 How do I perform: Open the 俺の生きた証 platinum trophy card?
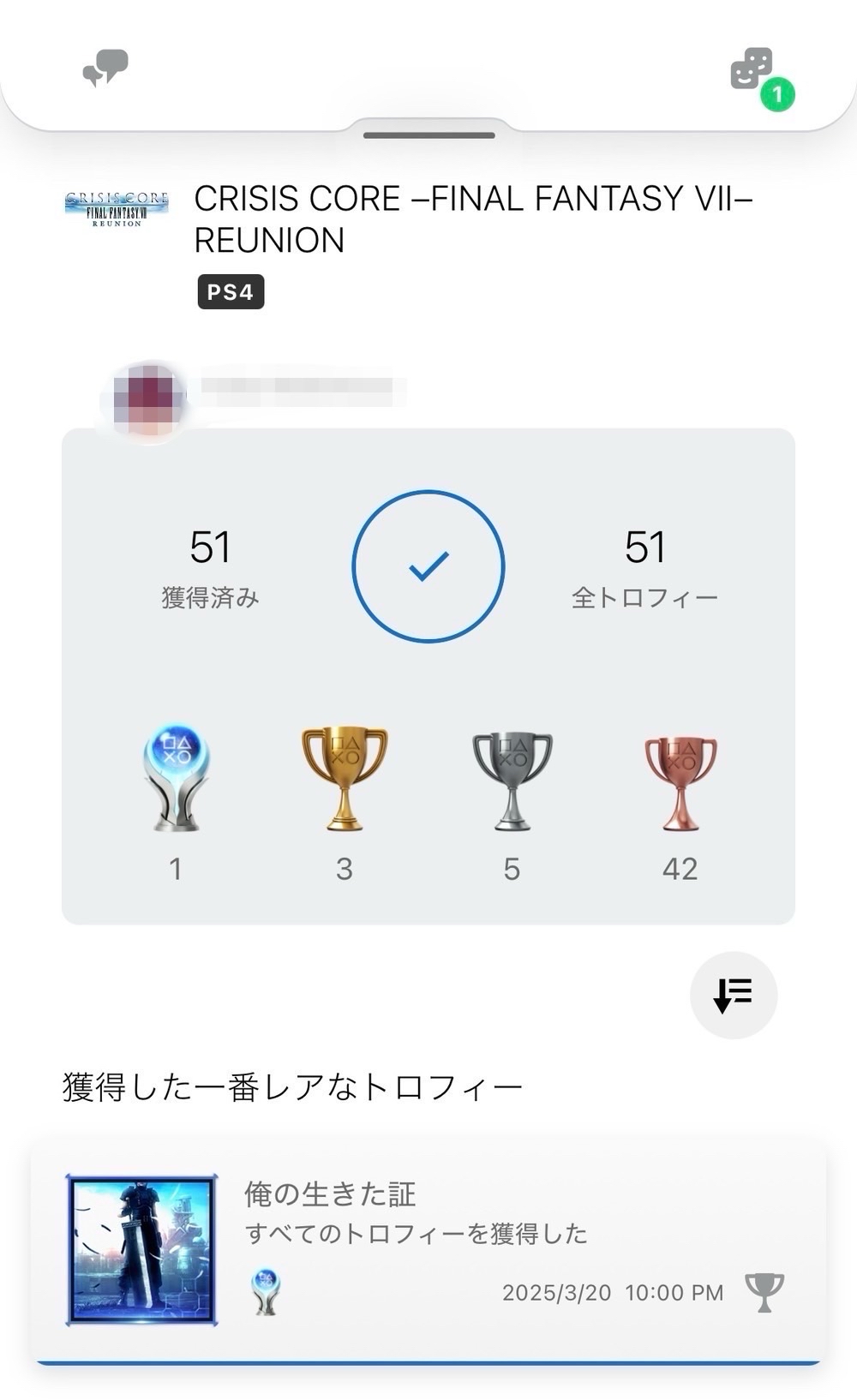(x=428, y=1250)
